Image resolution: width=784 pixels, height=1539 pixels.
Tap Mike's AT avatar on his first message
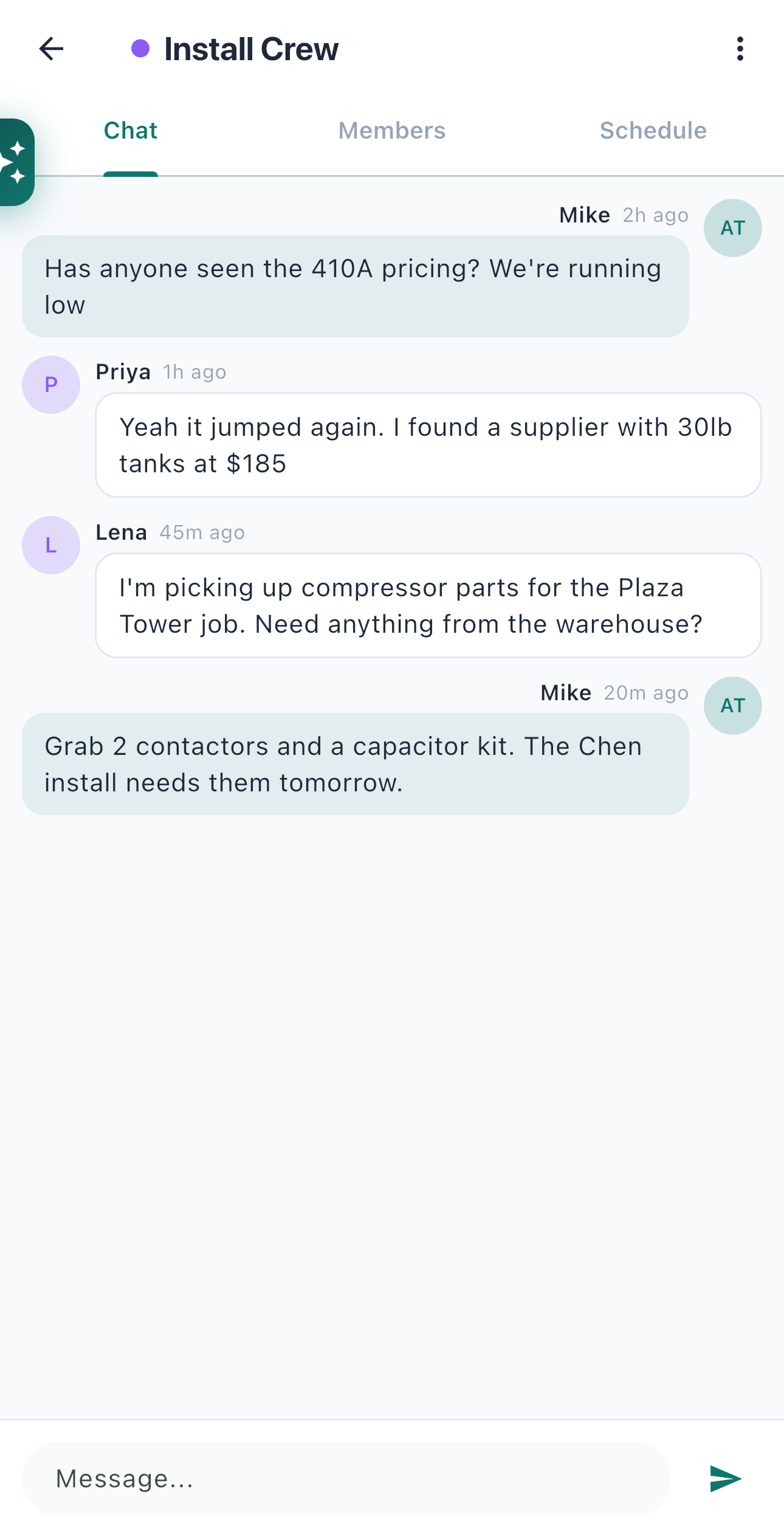[x=732, y=227]
